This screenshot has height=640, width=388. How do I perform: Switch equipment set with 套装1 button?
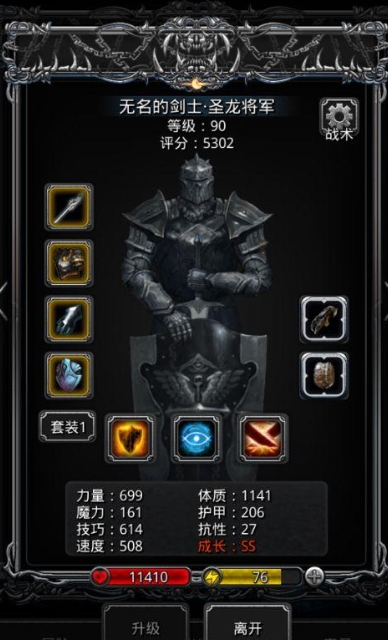coord(68,427)
